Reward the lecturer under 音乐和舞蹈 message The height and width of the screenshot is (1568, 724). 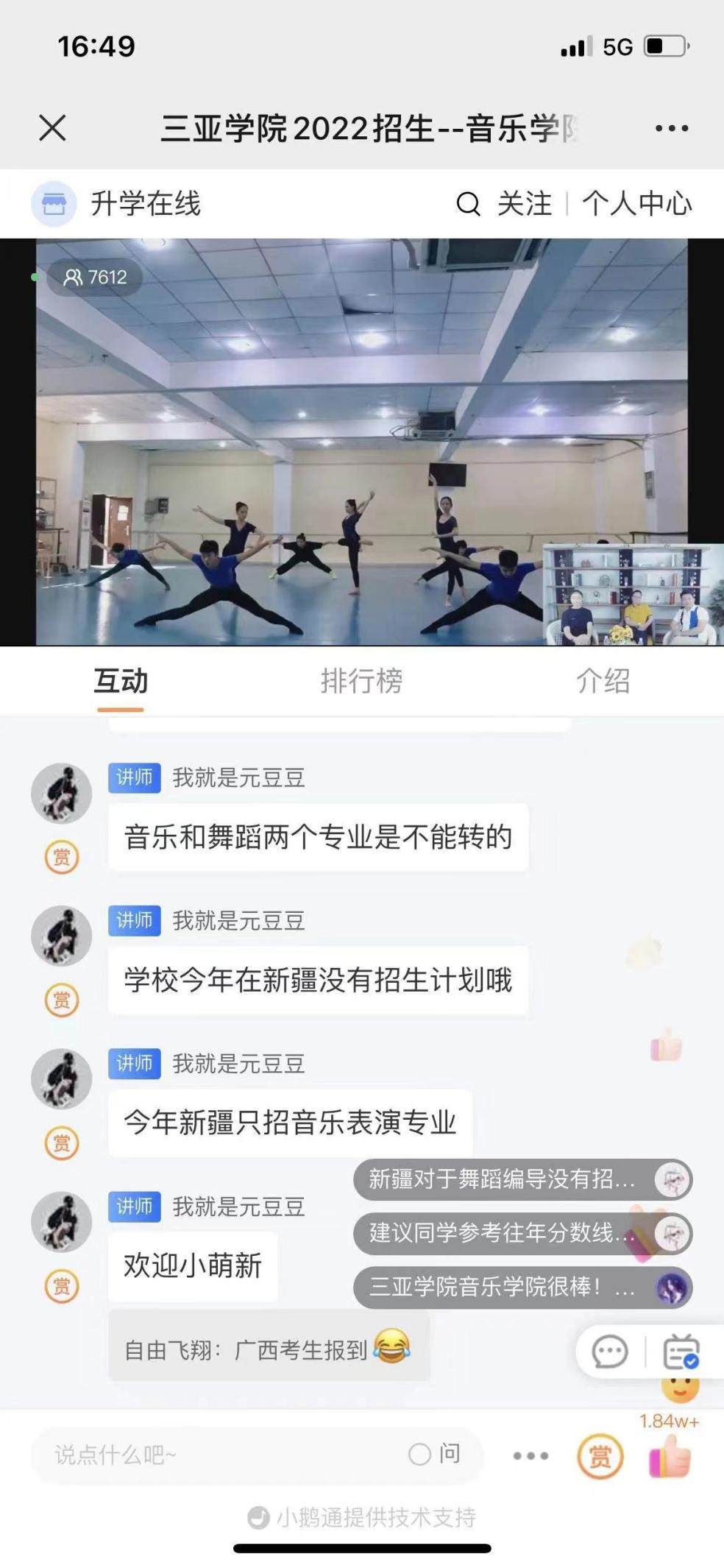click(x=62, y=857)
